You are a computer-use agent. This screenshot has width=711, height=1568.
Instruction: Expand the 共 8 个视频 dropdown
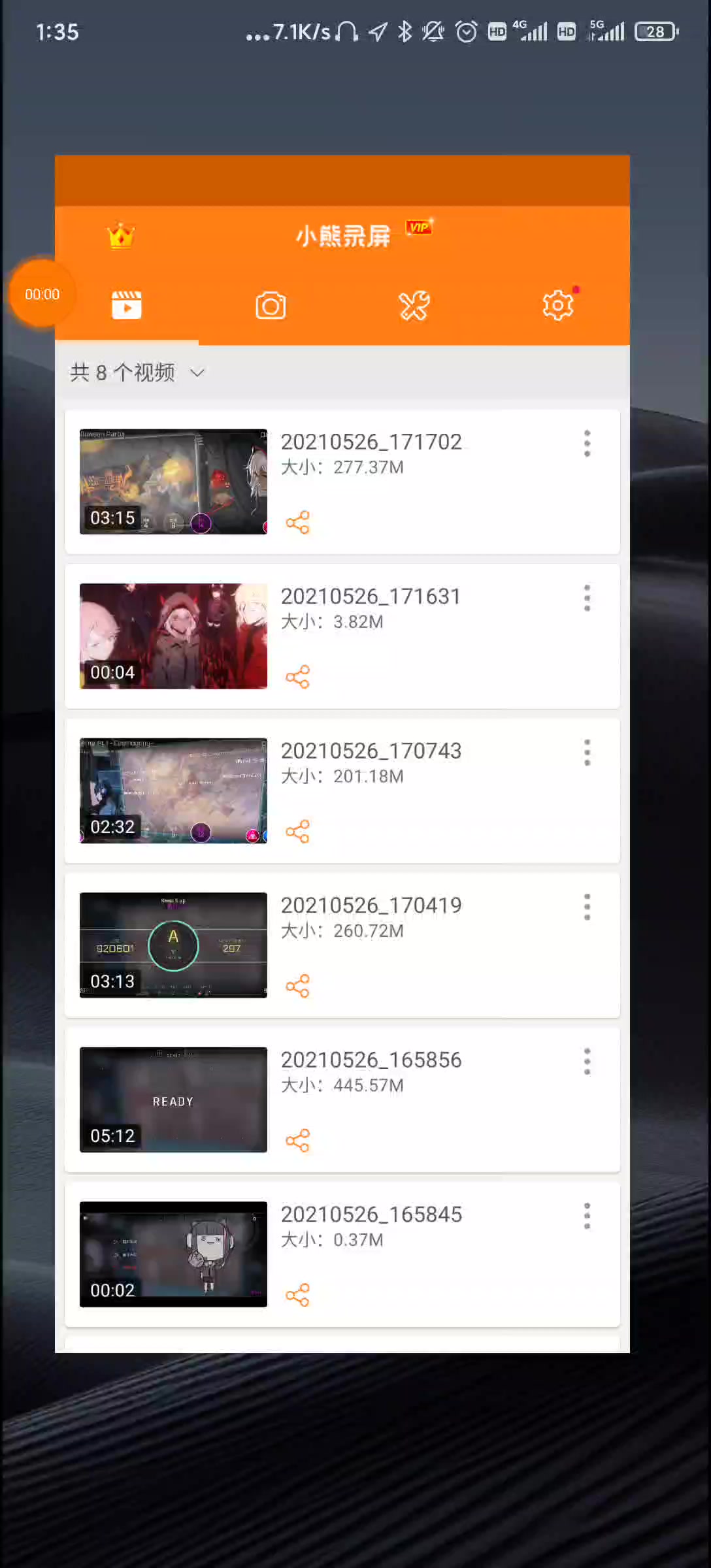tap(137, 372)
